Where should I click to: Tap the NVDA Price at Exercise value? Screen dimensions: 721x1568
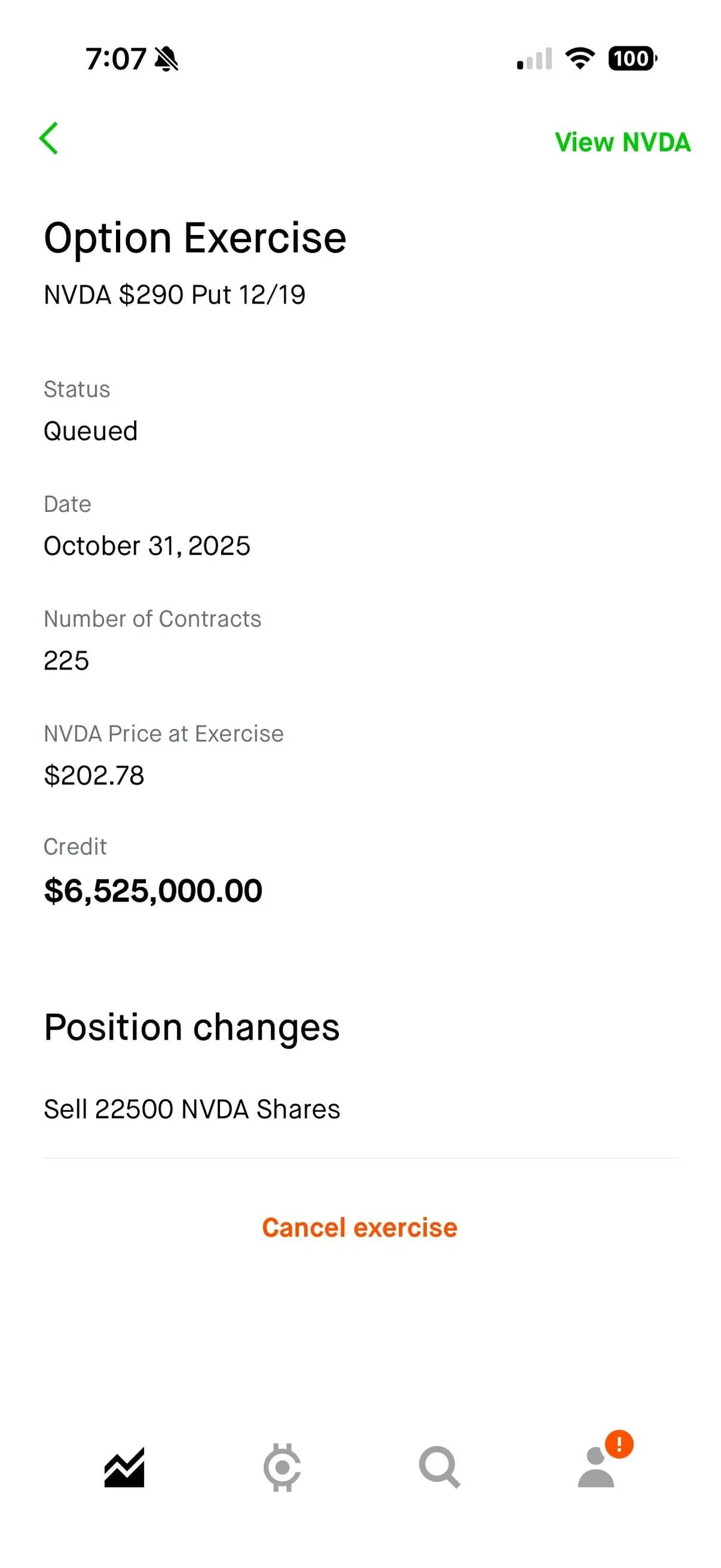click(94, 775)
